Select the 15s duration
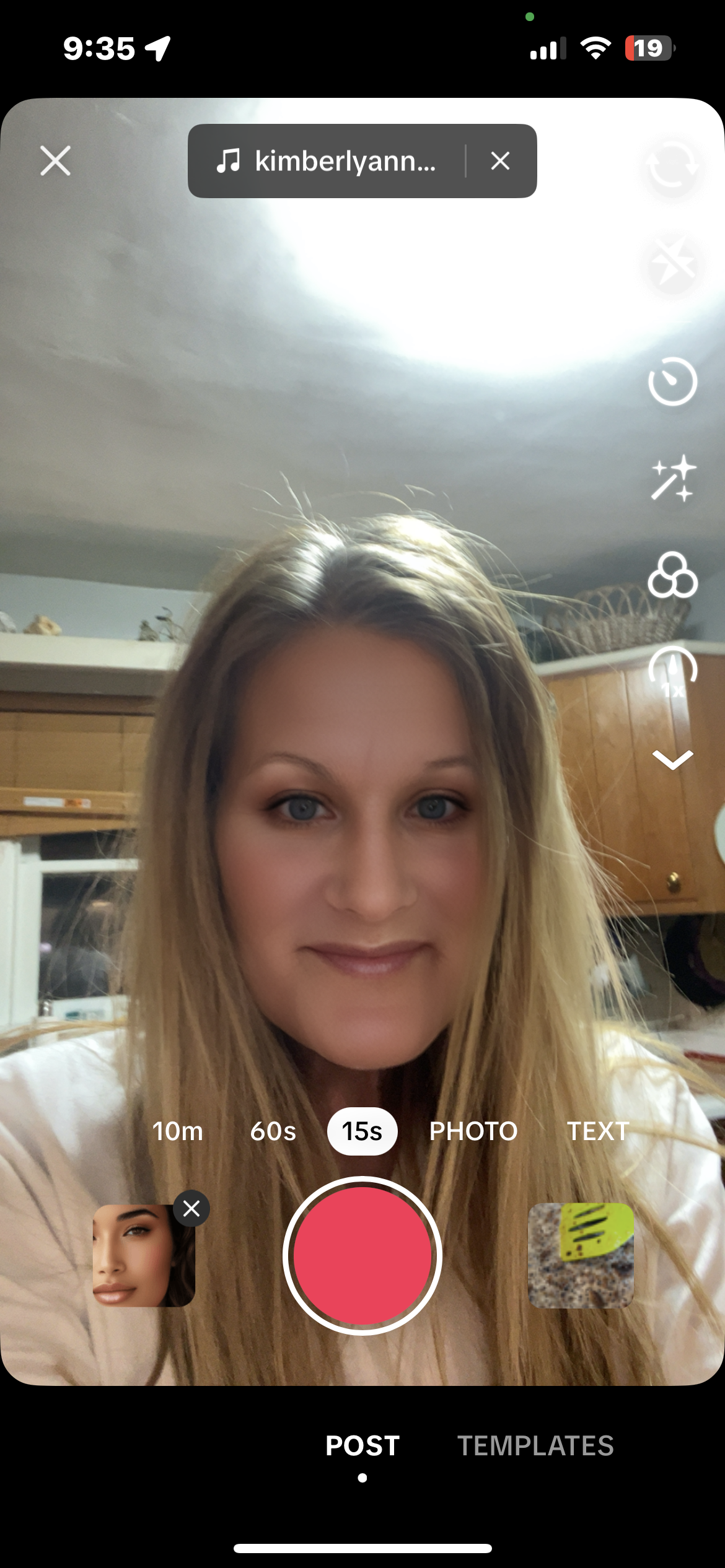The width and height of the screenshot is (725, 1568). 362,1131
